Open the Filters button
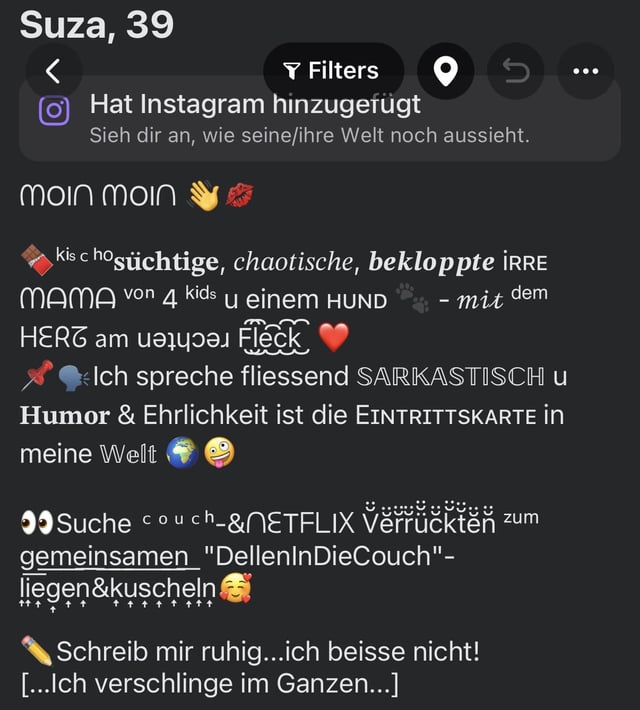Image resolution: width=640 pixels, height=710 pixels. pos(333,71)
